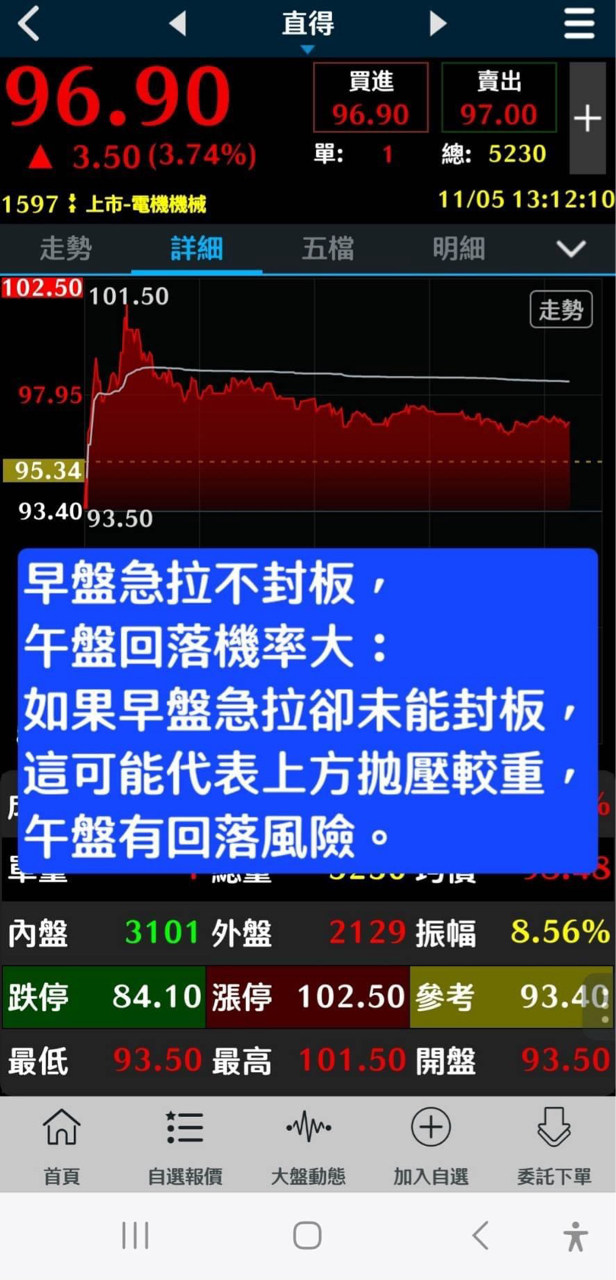Go back using the top-left arrow
Viewport: 616px width, 1280px height.
pyautogui.click(x=29, y=24)
